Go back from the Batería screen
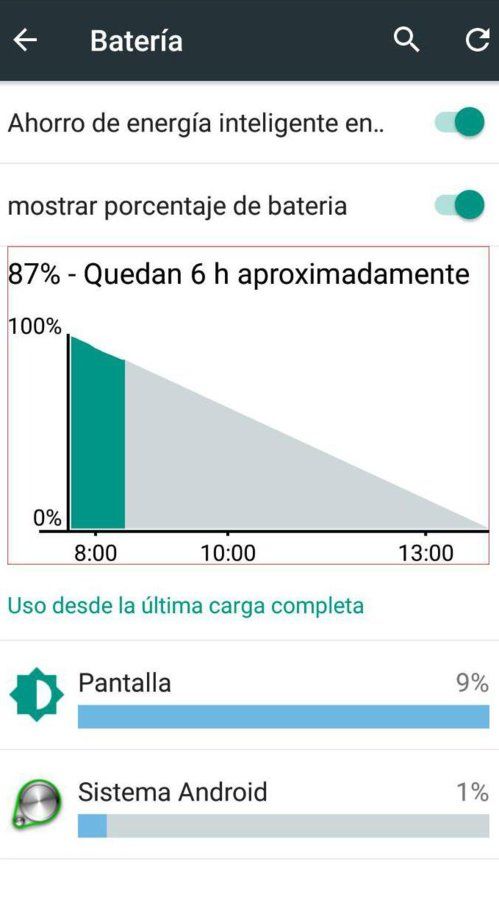 pos(25,40)
